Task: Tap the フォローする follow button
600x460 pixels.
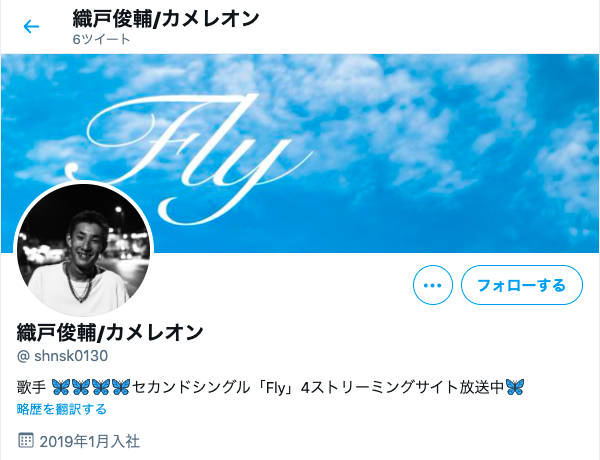Action: [x=521, y=286]
